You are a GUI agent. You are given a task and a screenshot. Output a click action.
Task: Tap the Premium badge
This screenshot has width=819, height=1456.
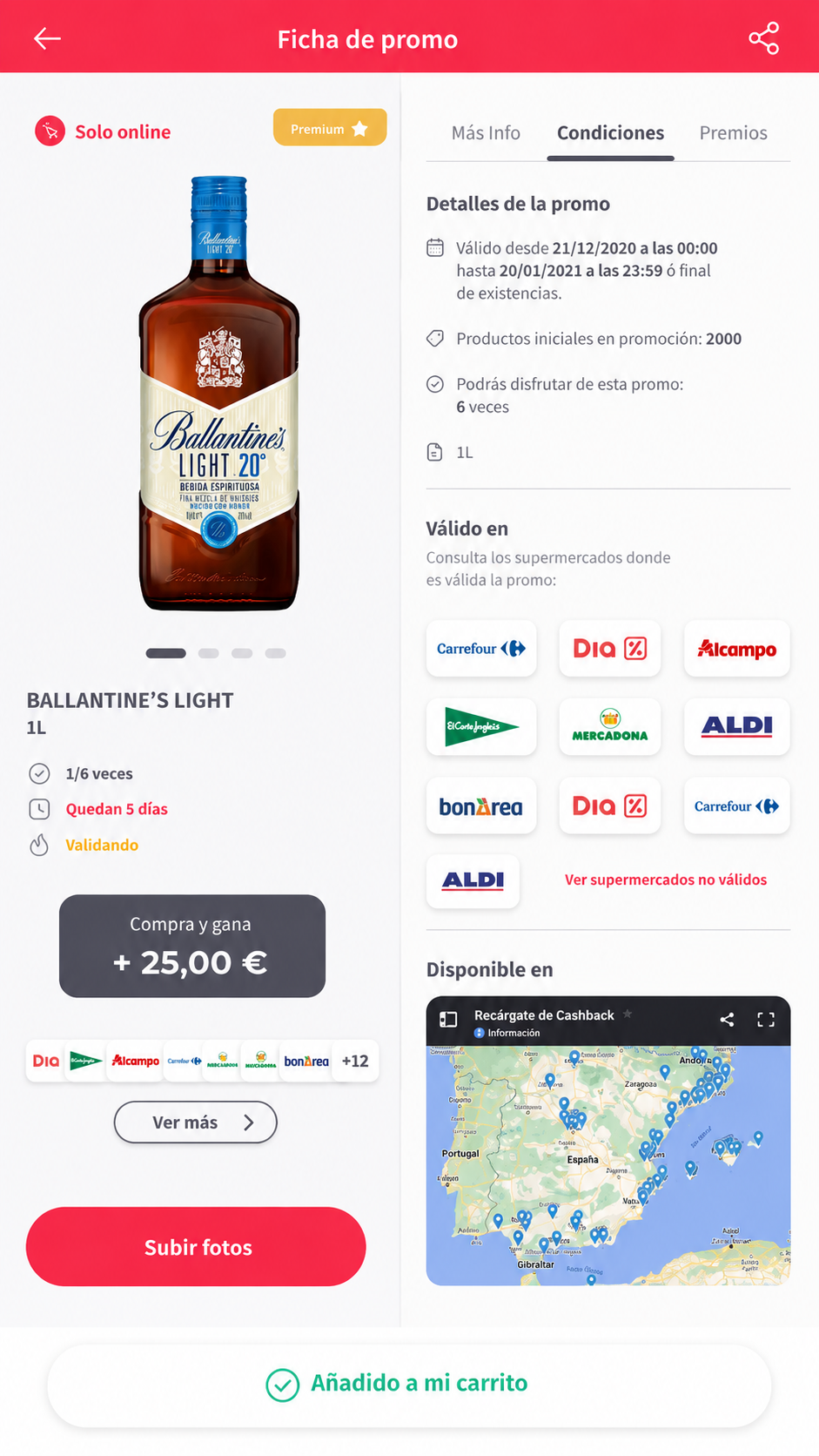click(x=330, y=128)
